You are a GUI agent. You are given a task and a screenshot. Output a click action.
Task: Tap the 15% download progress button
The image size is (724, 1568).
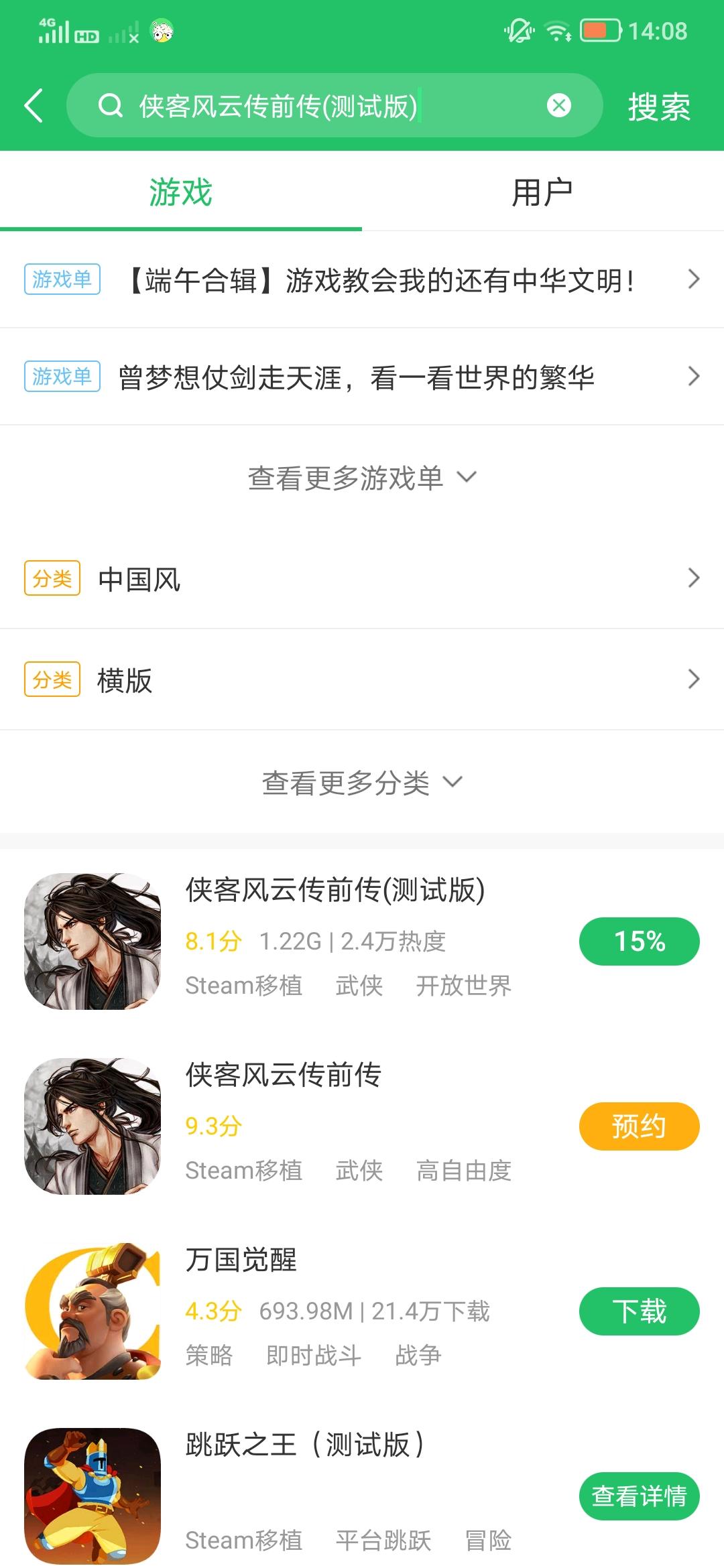click(639, 941)
